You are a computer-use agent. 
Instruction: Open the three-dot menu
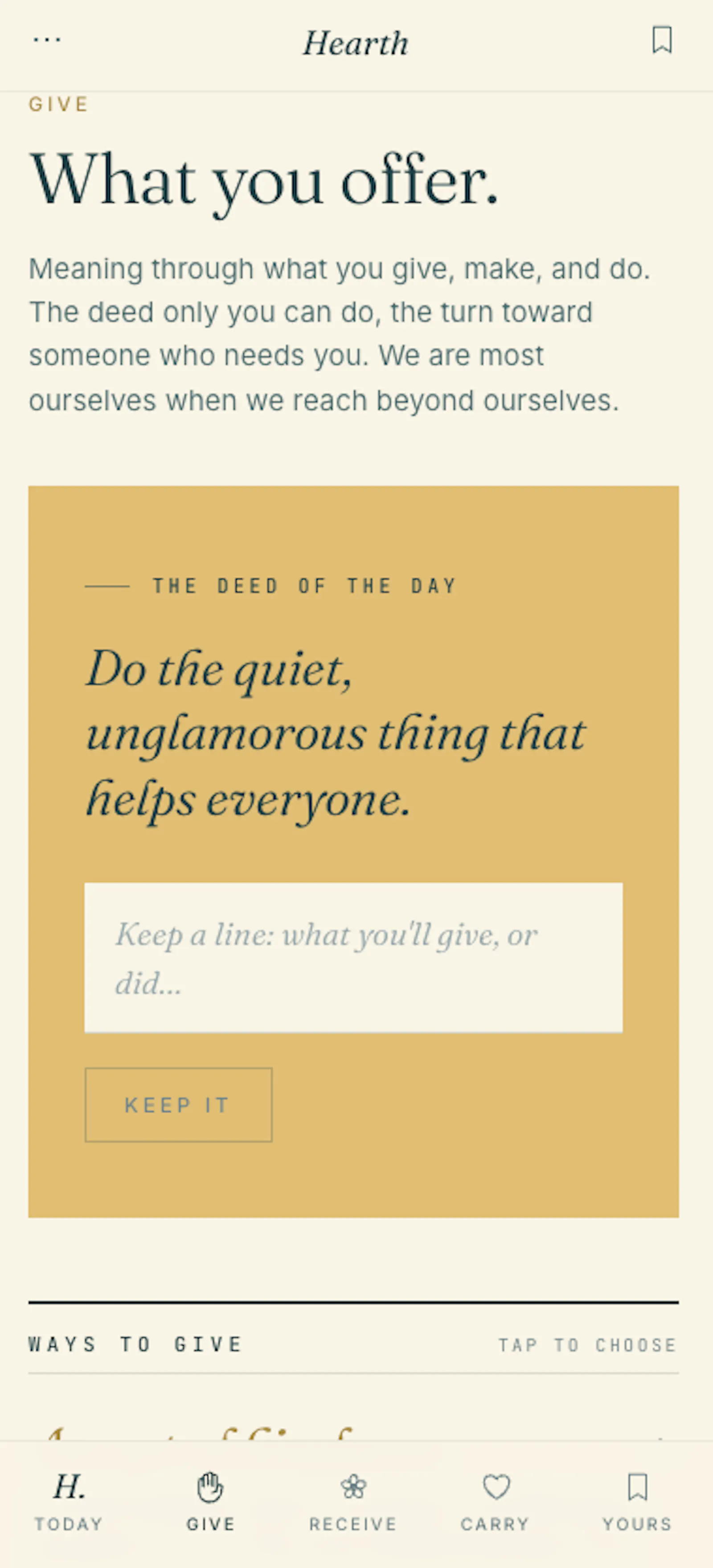47,40
